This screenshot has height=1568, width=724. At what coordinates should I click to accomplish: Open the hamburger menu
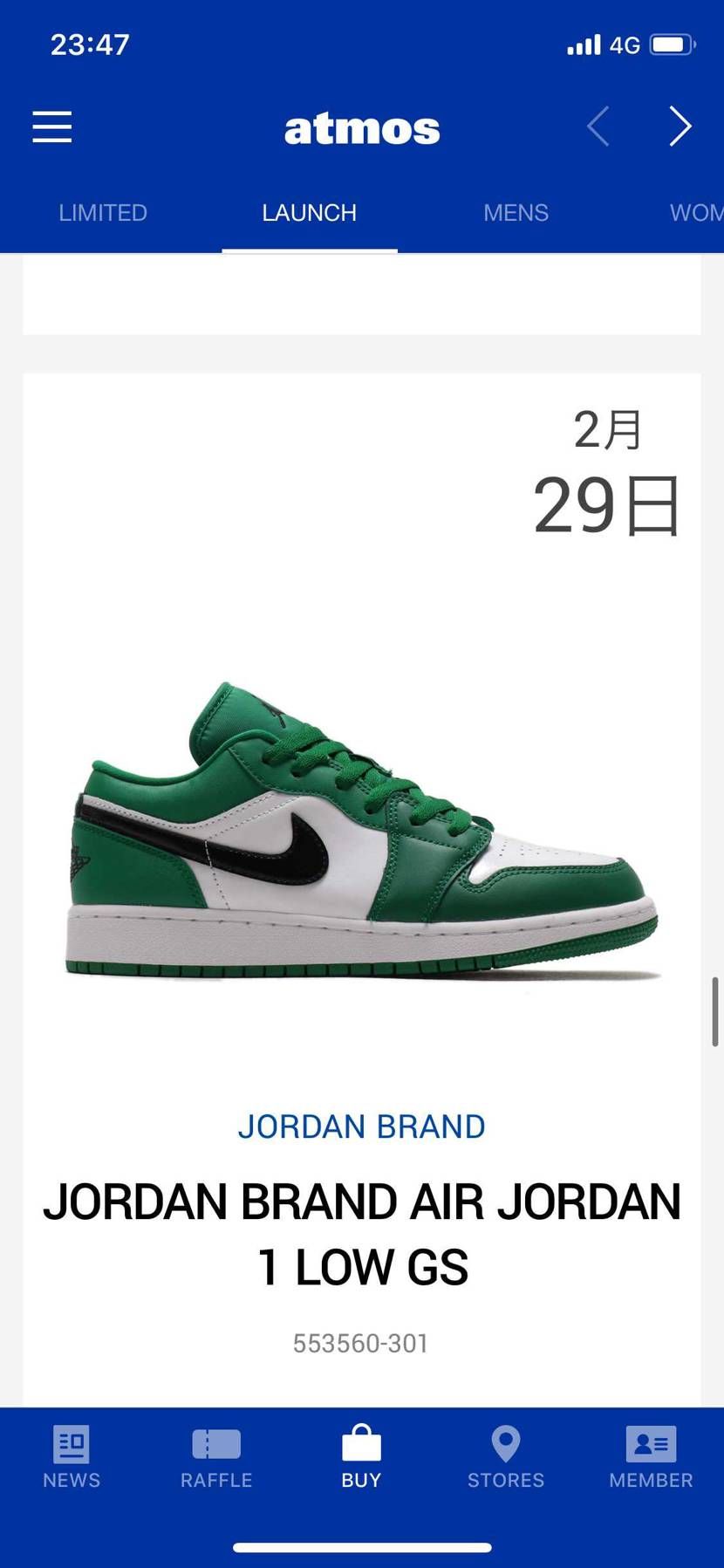(x=52, y=127)
